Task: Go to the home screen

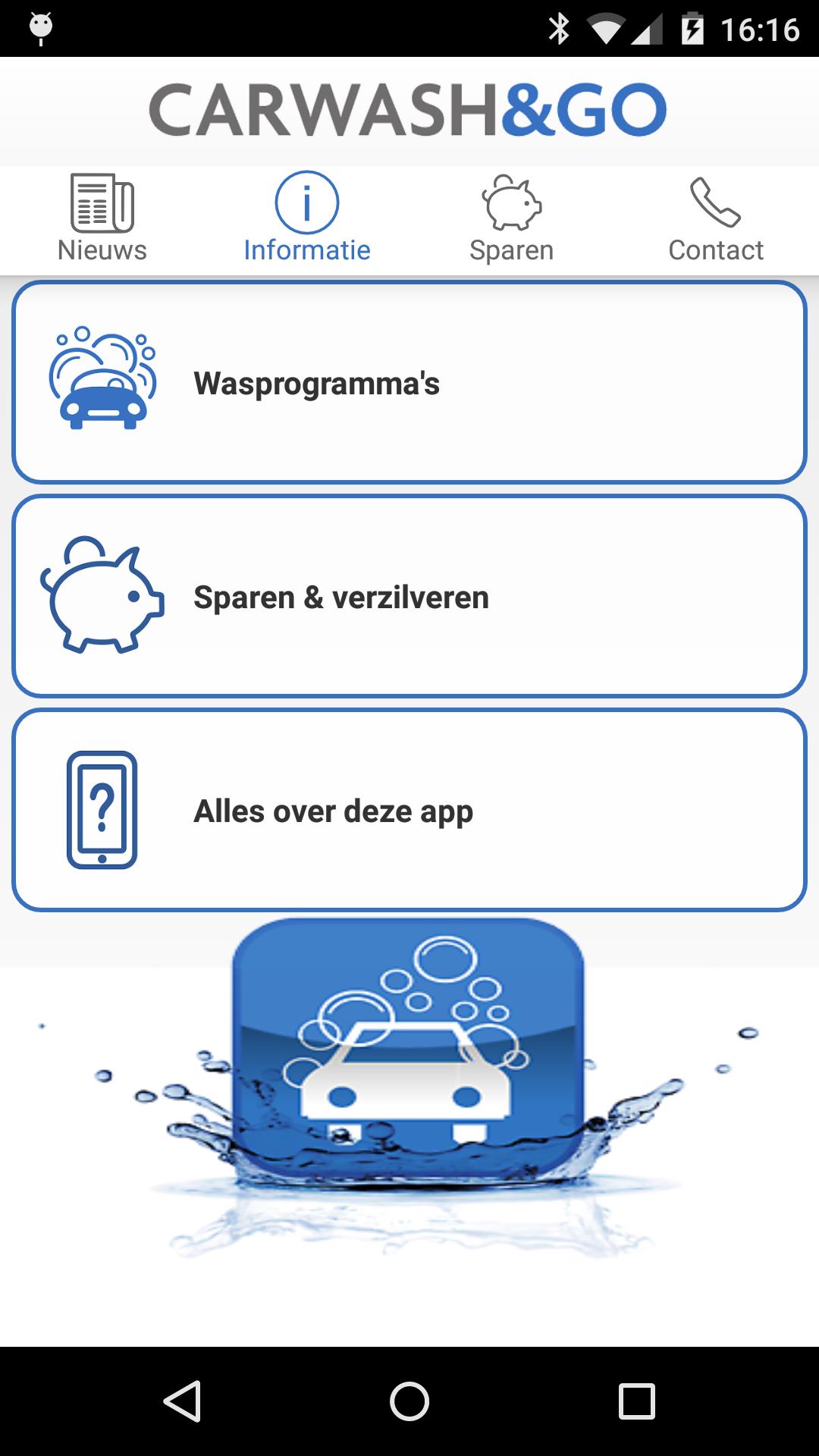Action: tap(409, 1401)
